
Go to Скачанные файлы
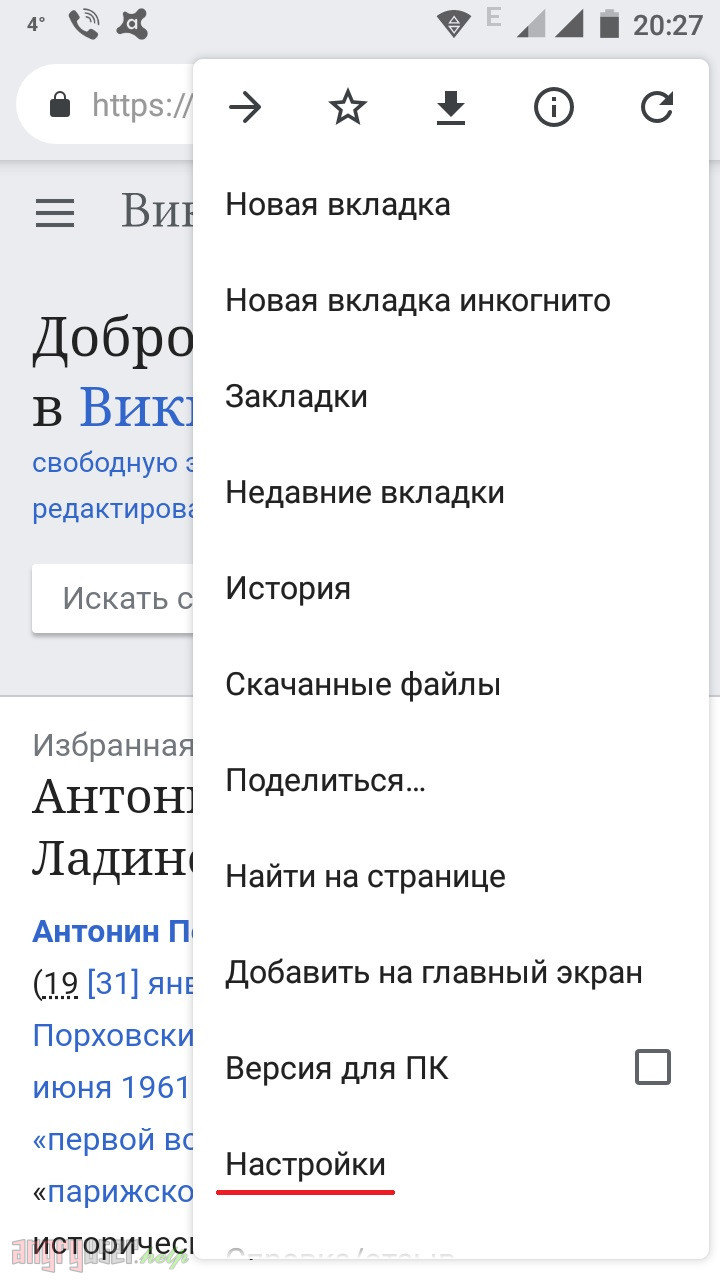pyautogui.click(x=363, y=685)
